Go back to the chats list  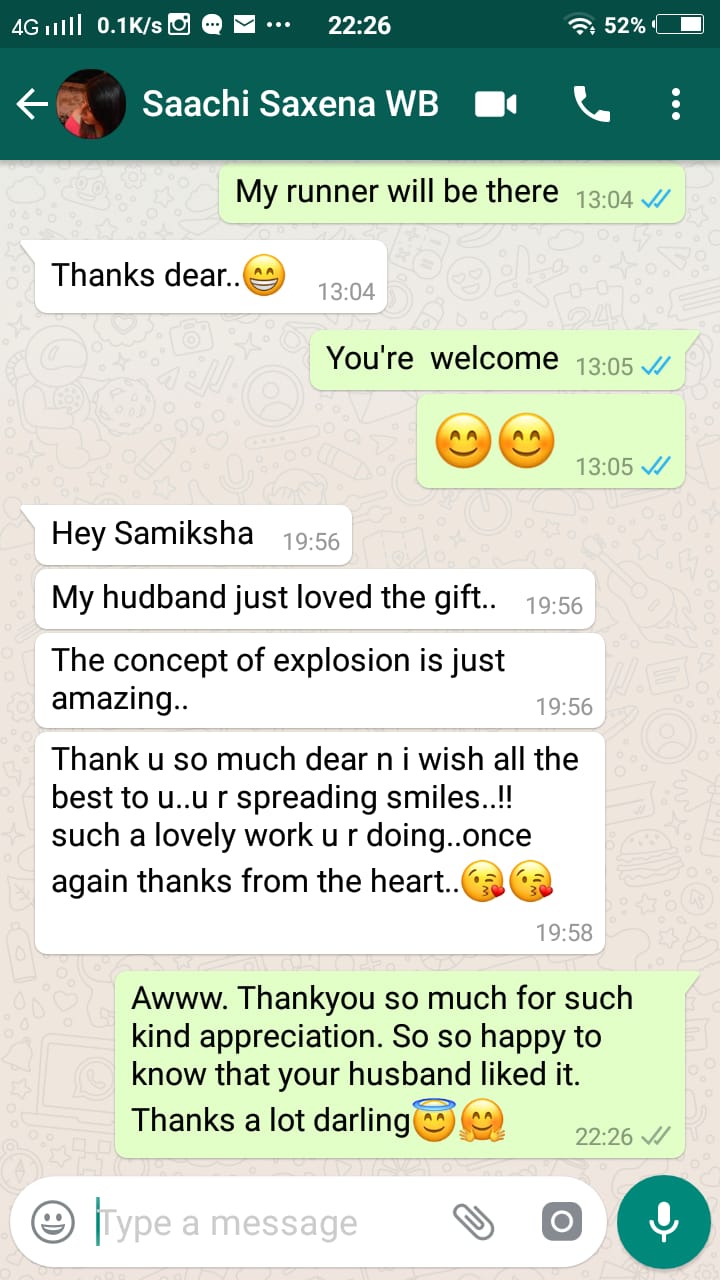[31, 104]
